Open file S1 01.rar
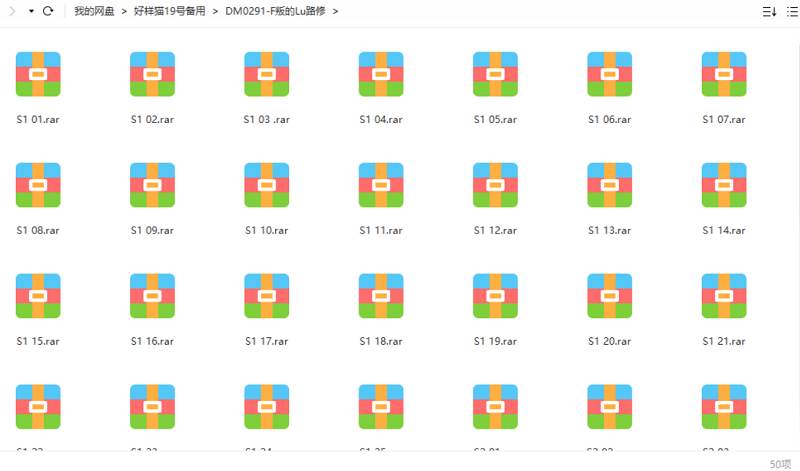Screen dimensions: 800x471 pos(38,75)
